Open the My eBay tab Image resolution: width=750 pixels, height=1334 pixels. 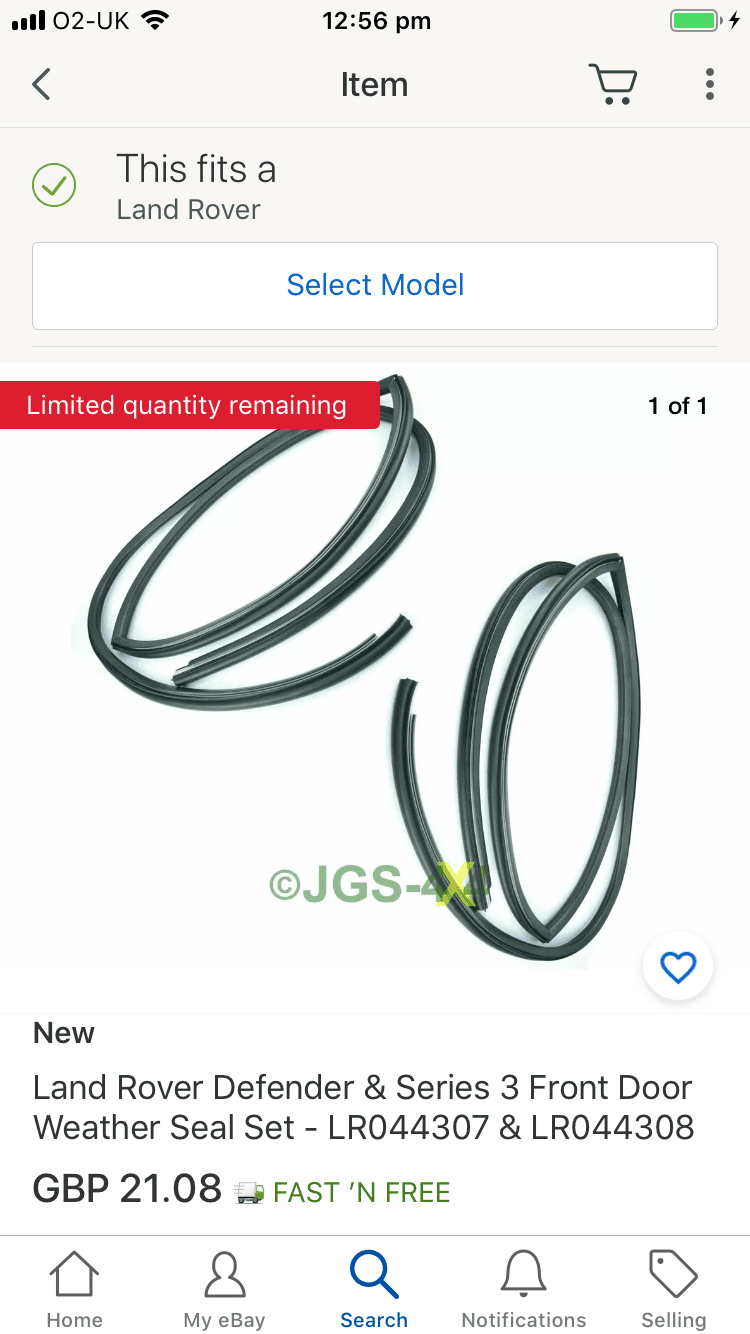[224, 1289]
